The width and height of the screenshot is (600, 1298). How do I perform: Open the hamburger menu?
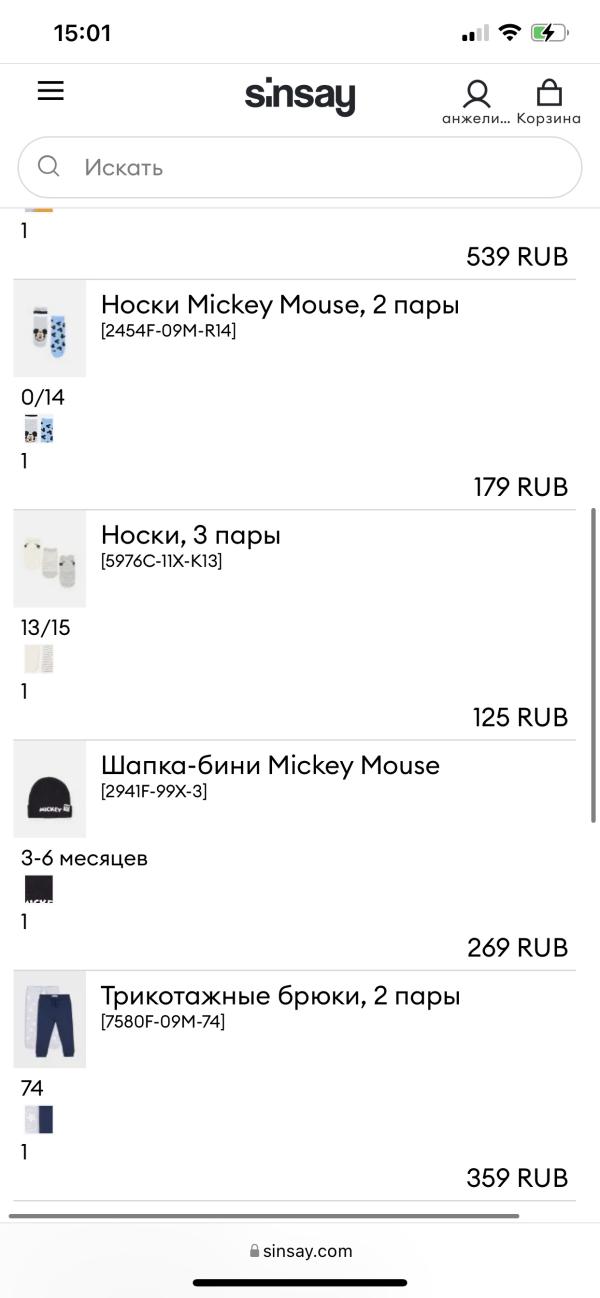51,91
